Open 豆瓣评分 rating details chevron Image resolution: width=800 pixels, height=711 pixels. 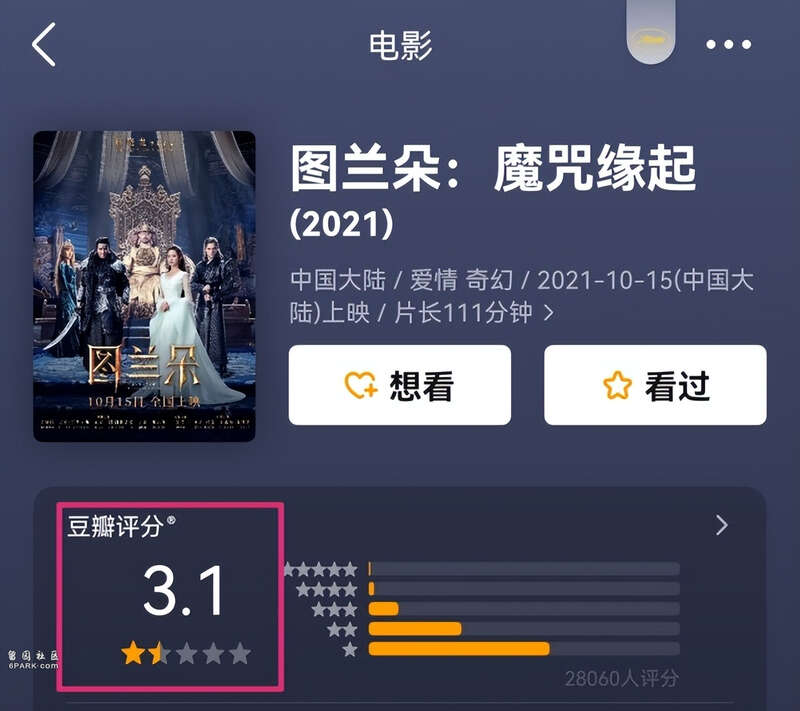coord(722,525)
